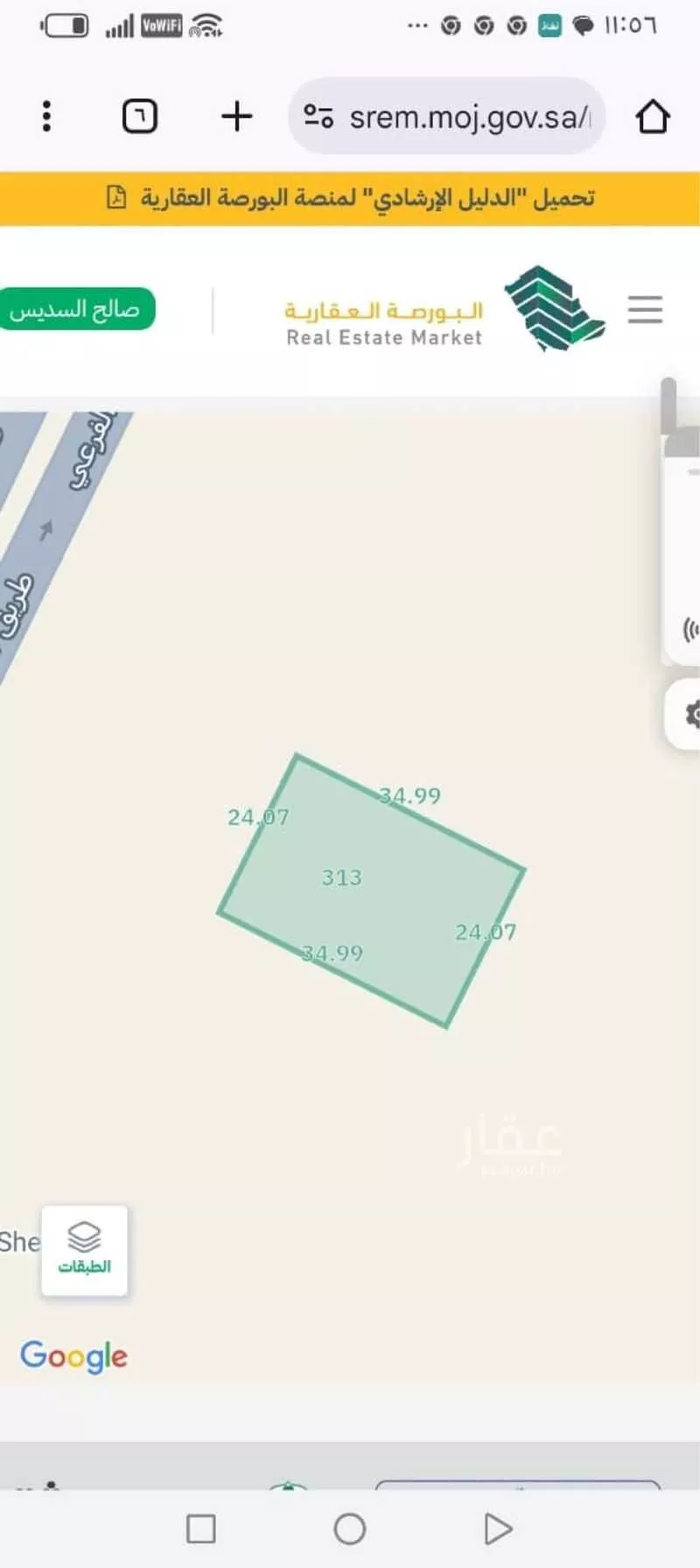Toggle the site permissions icon in address bar
The width and height of the screenshot is (700, 1568).
click(x=318, y=115)
